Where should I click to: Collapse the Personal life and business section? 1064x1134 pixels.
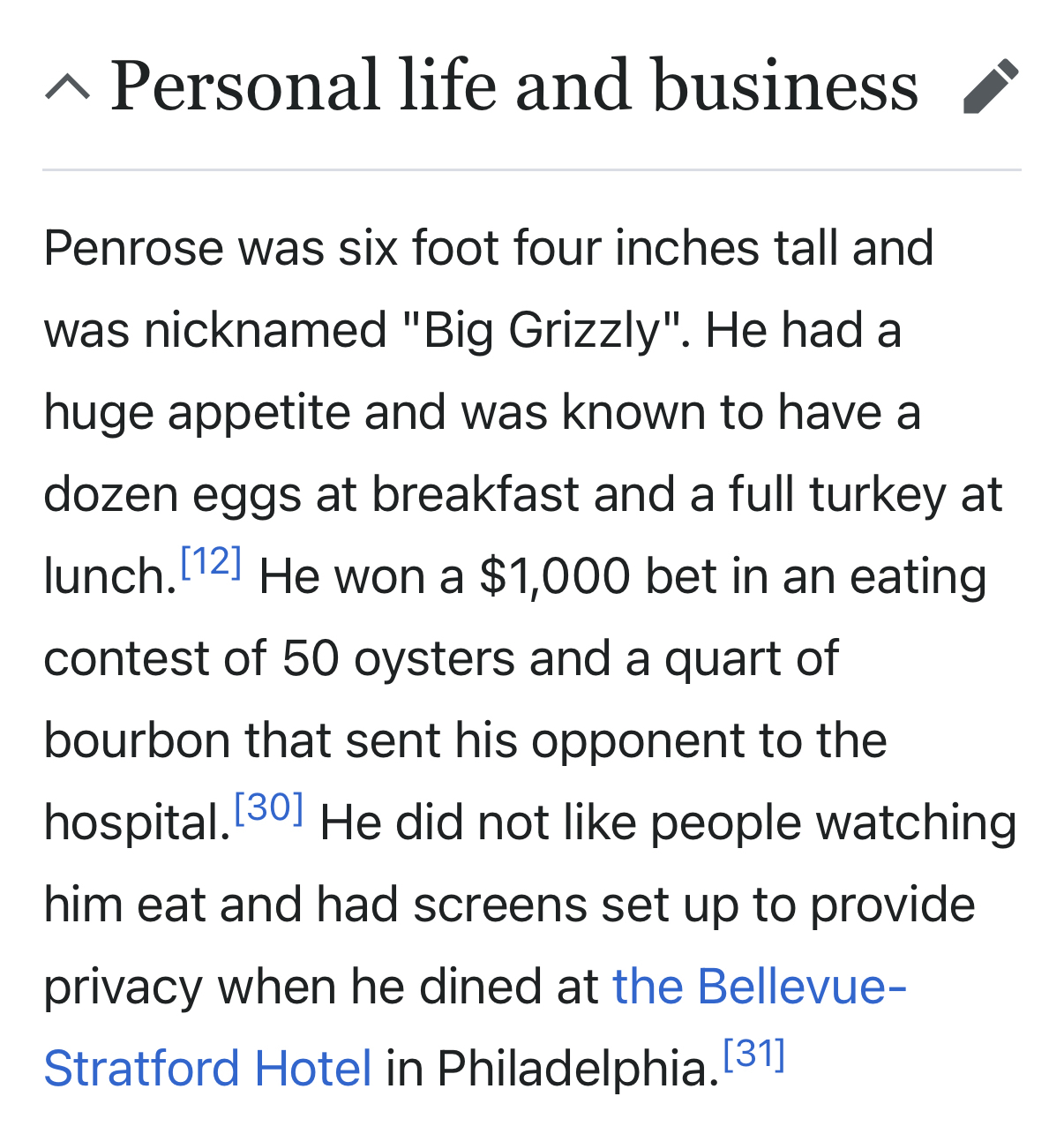(x=67, y=86)
